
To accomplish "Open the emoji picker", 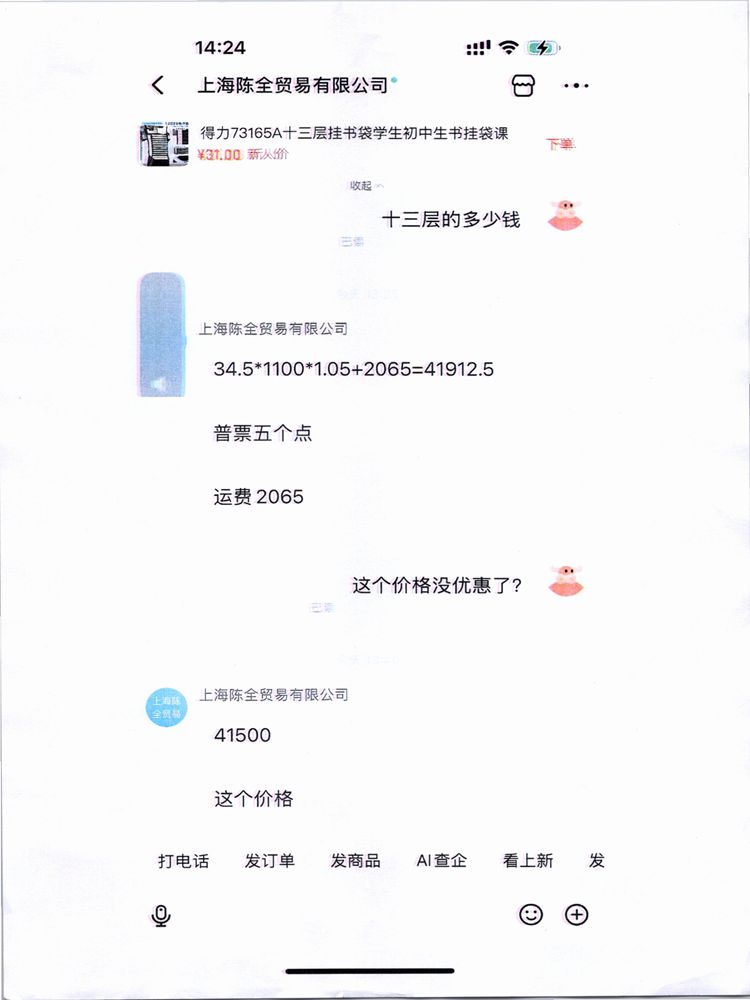I will 531,914.
